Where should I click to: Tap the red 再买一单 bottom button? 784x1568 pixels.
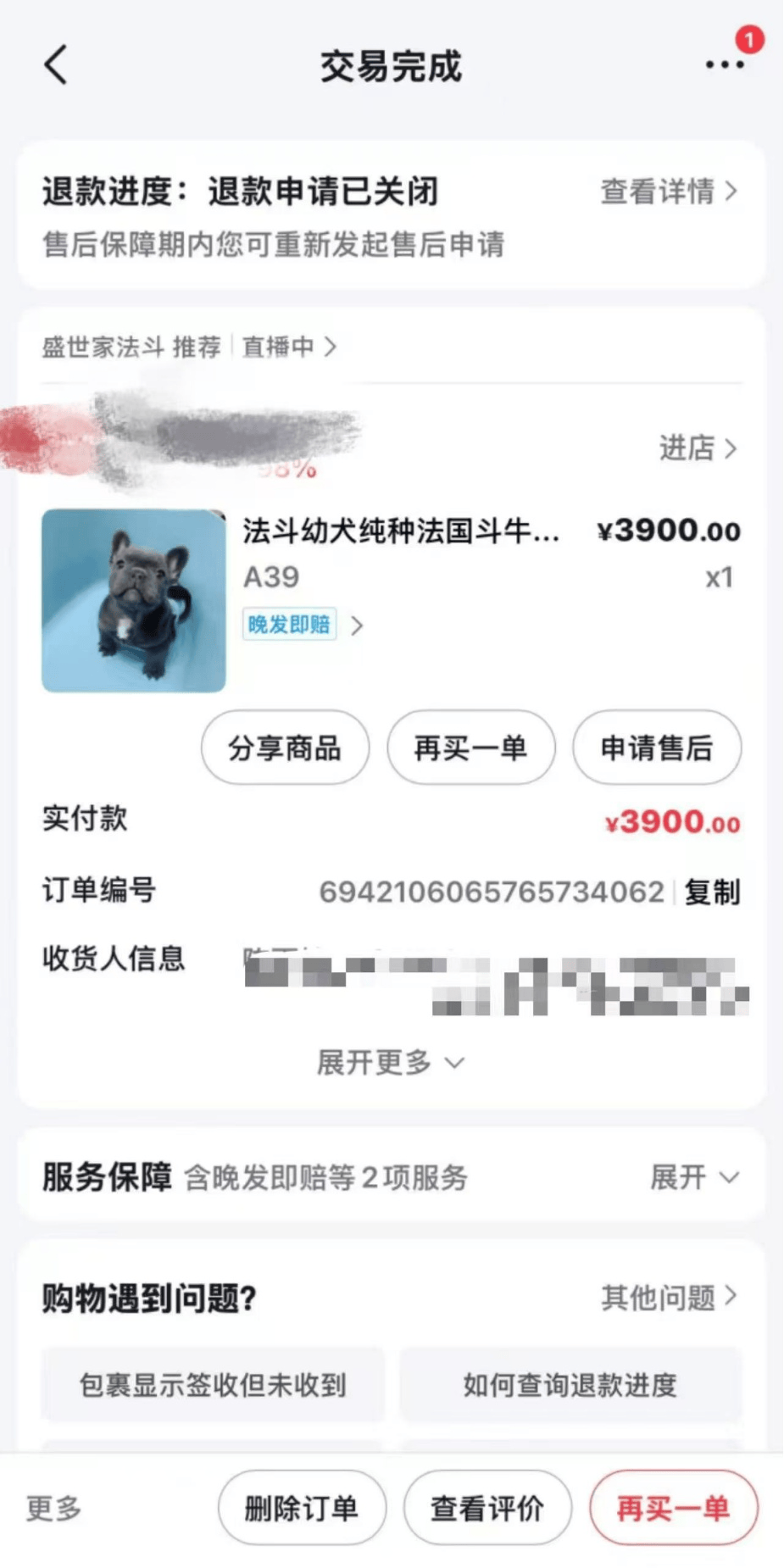click(673, 1508)
